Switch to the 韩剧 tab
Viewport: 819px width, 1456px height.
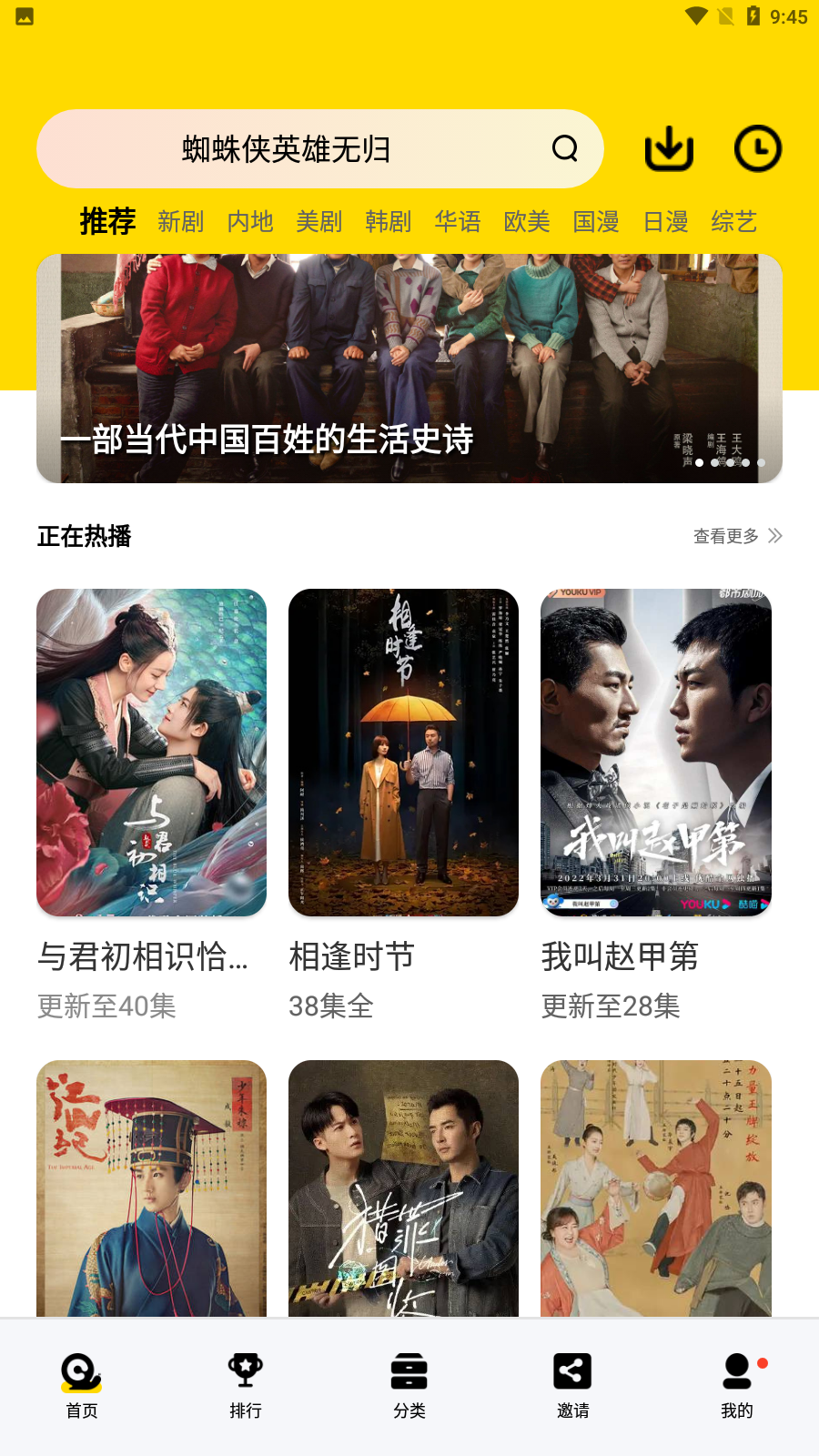388,221
